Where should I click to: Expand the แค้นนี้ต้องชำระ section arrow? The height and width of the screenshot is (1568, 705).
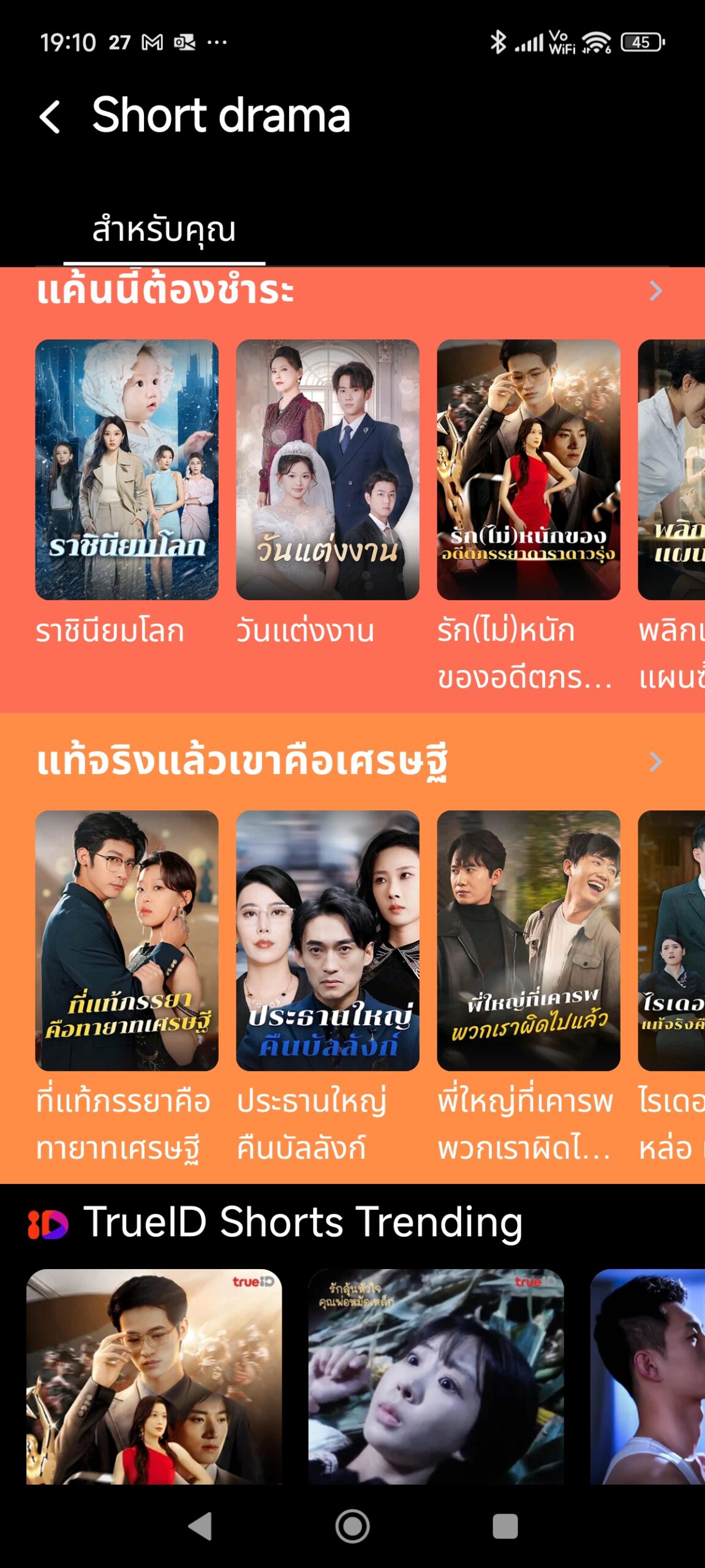point(655,291)
